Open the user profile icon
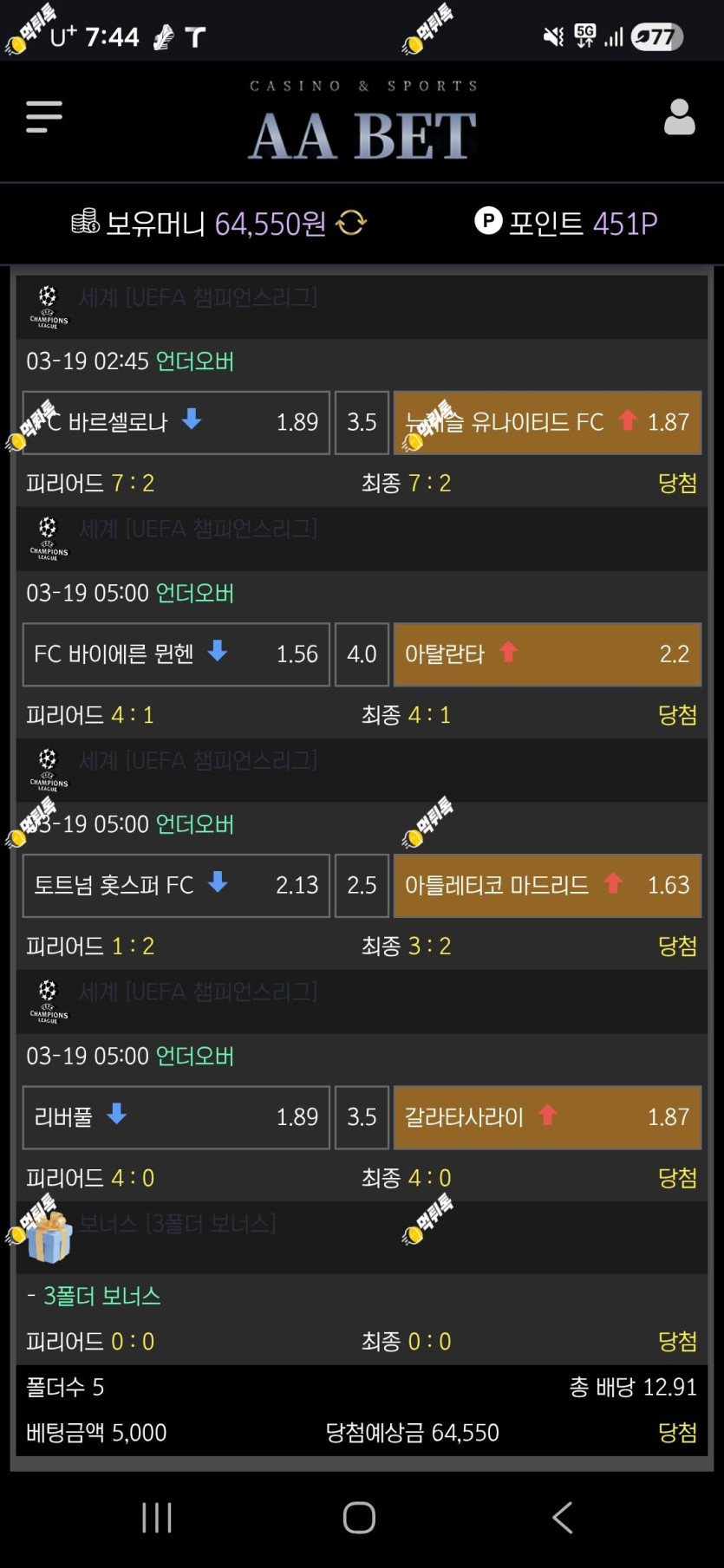Image resolution: width=724 pixels, height=1568 pixels. (x=679, y=117)
